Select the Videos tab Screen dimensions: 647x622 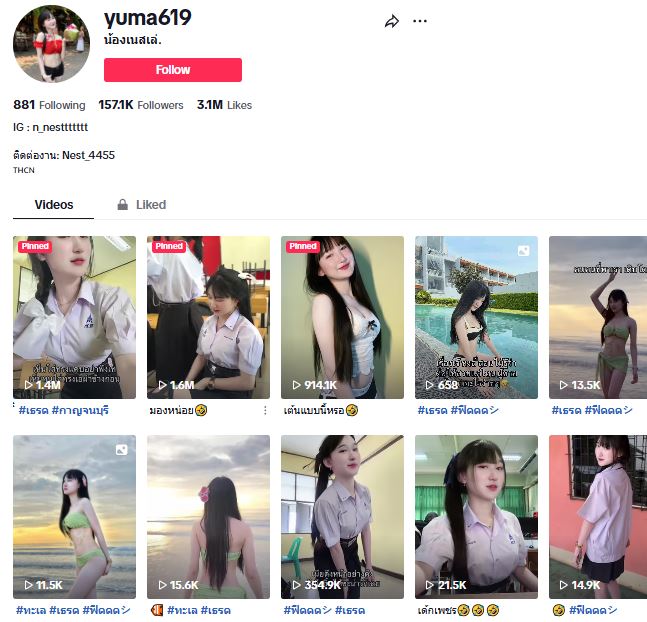(x=54, y=205)
